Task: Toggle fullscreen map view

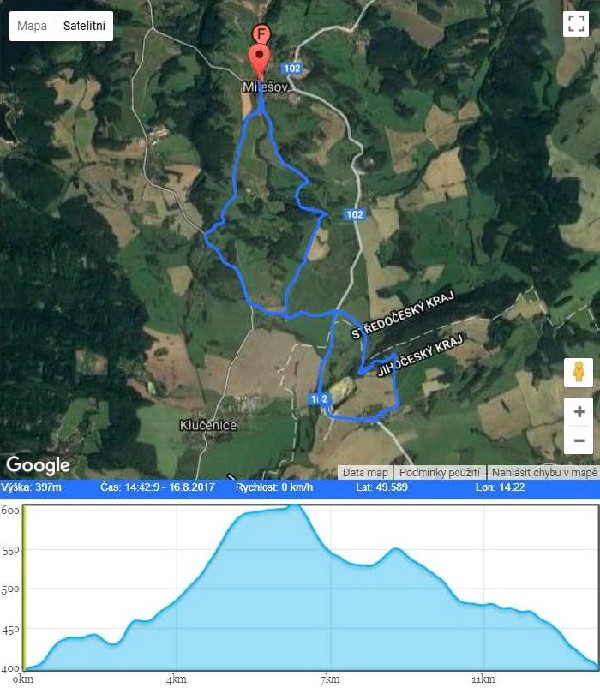Action: pos(575,25)
